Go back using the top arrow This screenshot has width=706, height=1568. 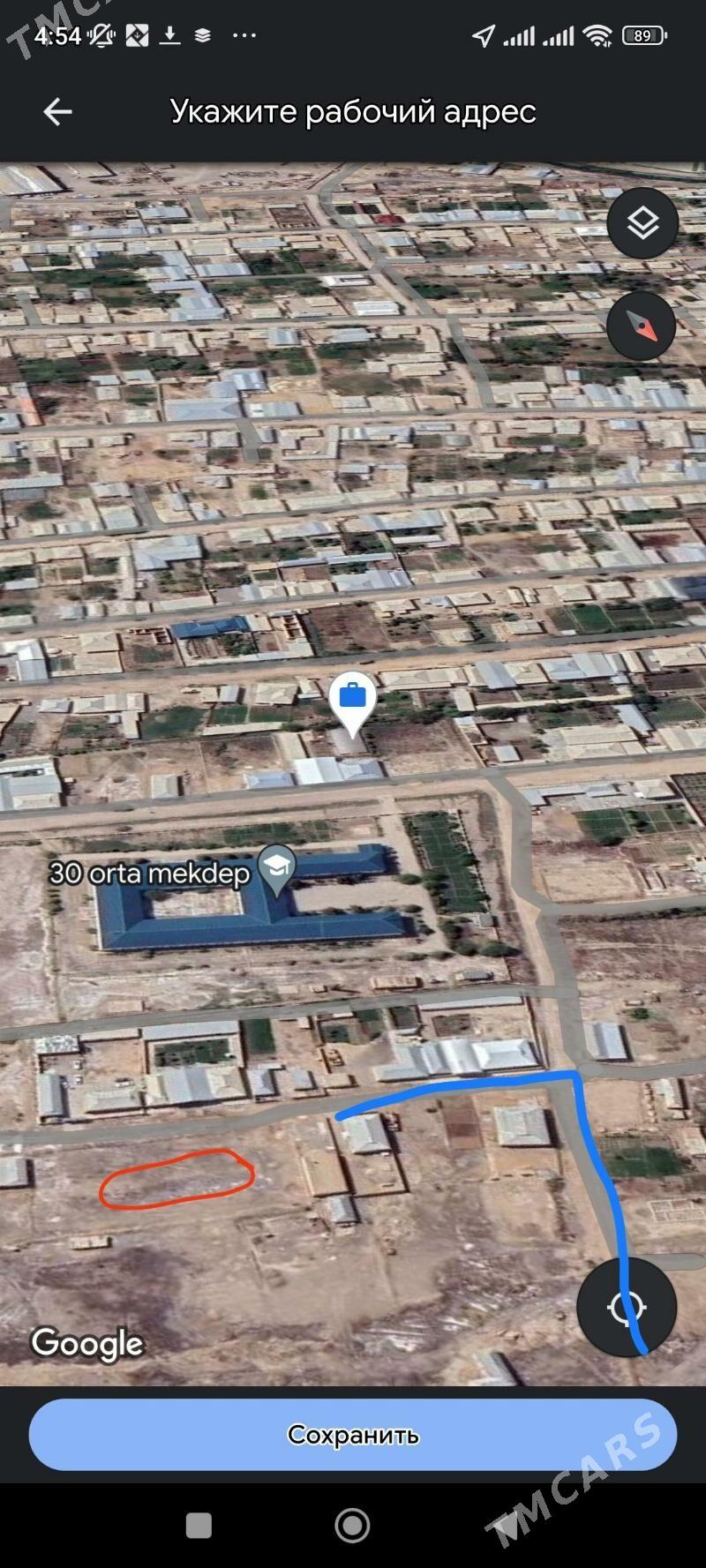click(x=57, y=112)
